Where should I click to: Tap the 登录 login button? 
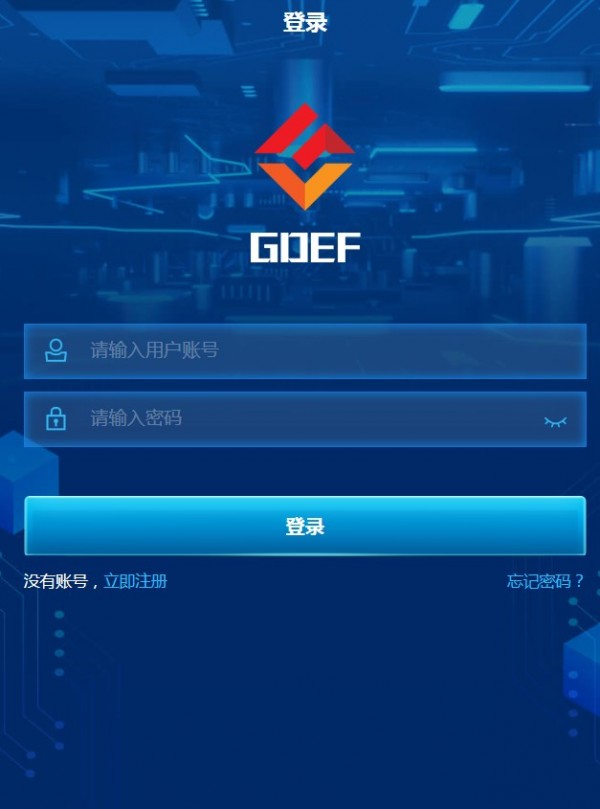[304, 526]
